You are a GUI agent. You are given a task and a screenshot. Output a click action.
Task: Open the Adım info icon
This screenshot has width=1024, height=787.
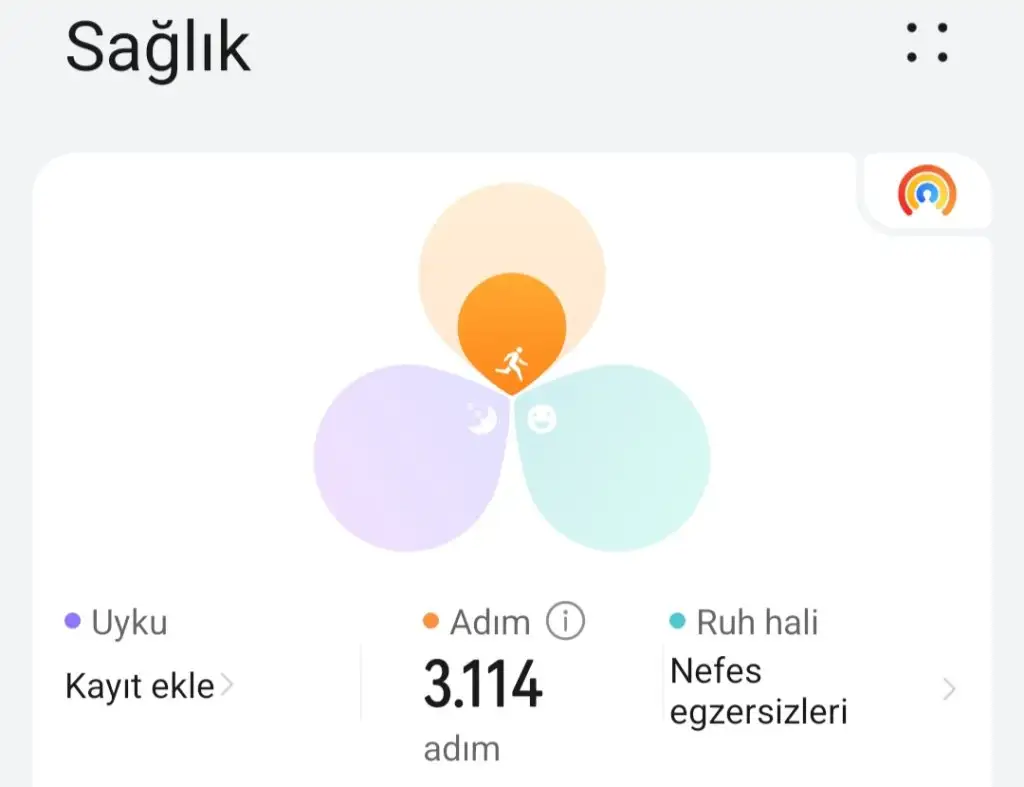(565, 622)
